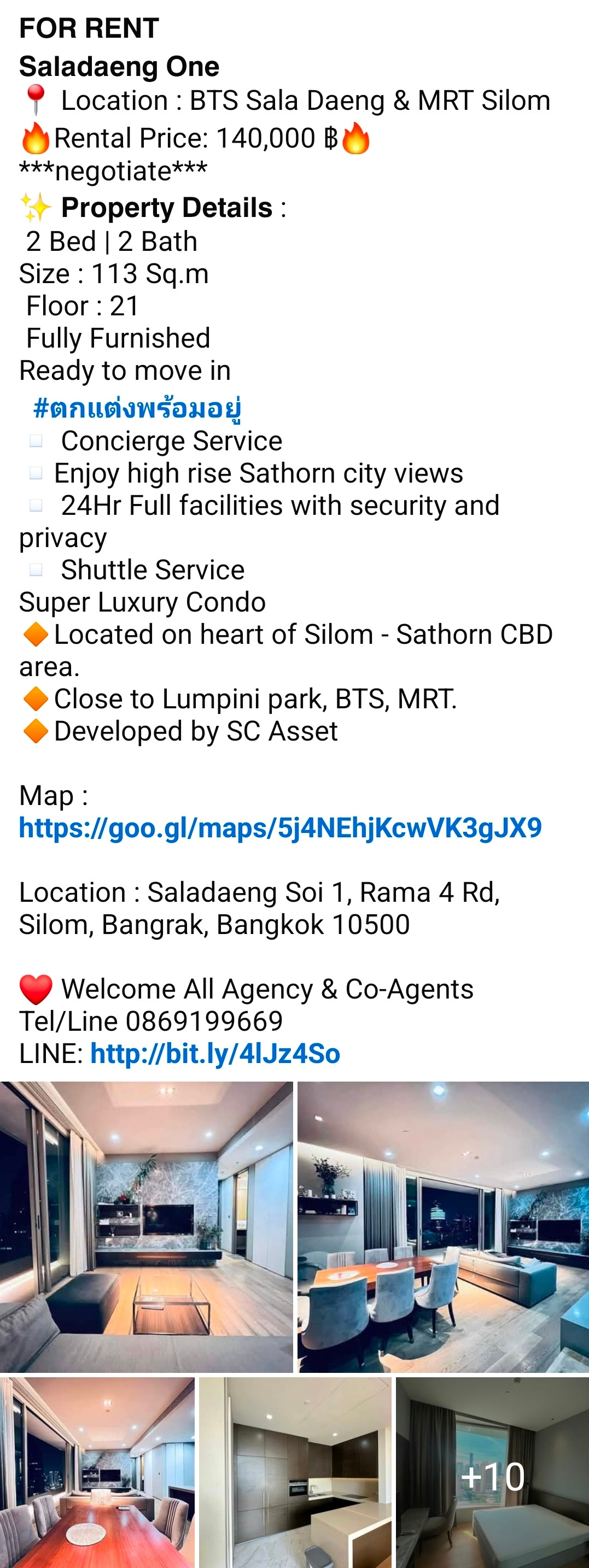This screenshot has width=589, height=1568.
Task: Open the dining table and sofa photo
Action: tap(443, 1226)
